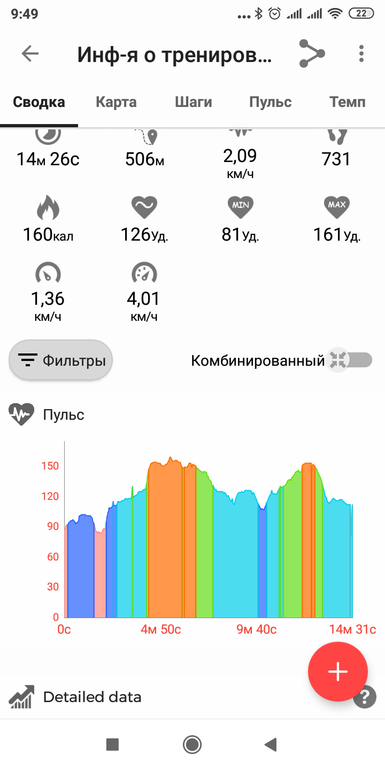Open the Пульс tab
Screen dimensions: 385x770
(x=270, y=102)
